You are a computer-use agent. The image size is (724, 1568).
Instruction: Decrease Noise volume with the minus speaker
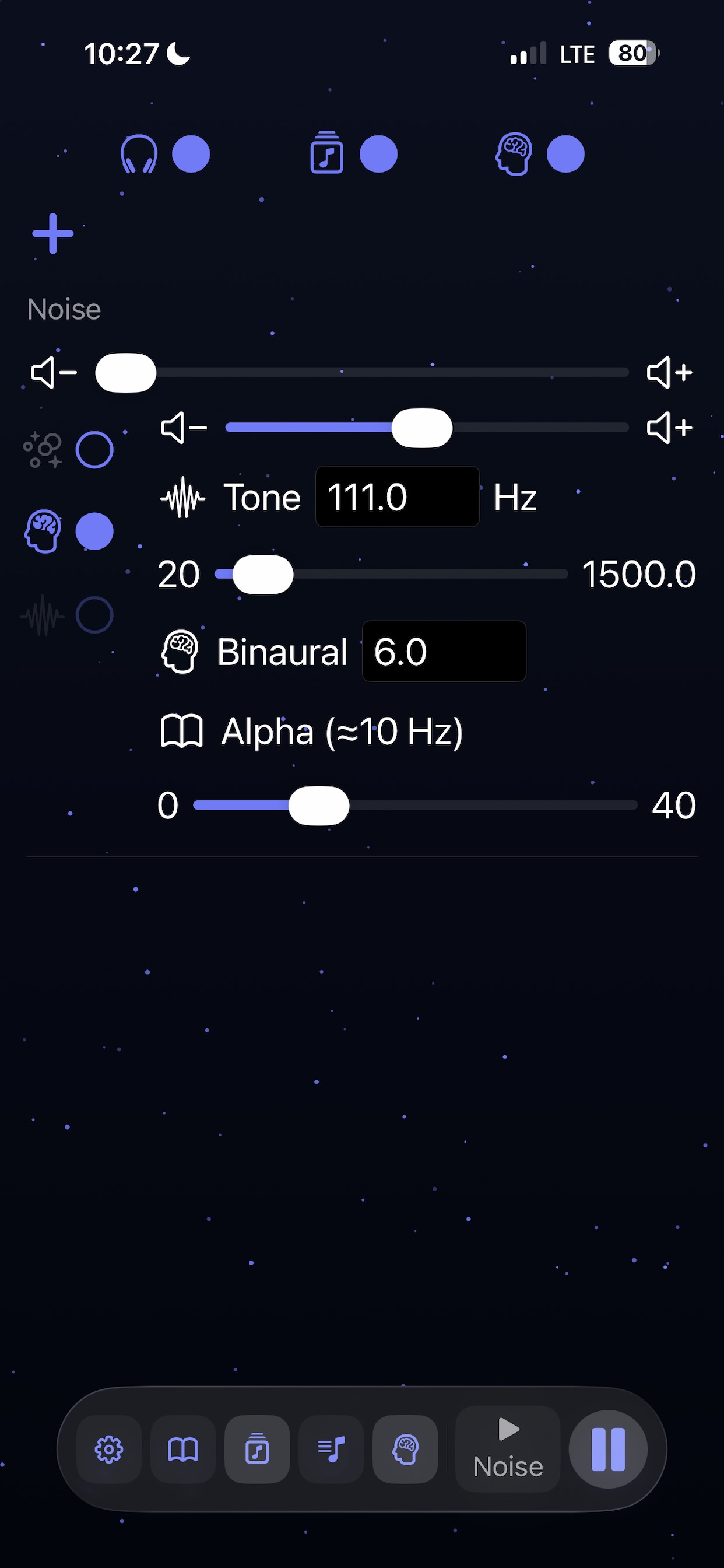click(x=52, y=372)
